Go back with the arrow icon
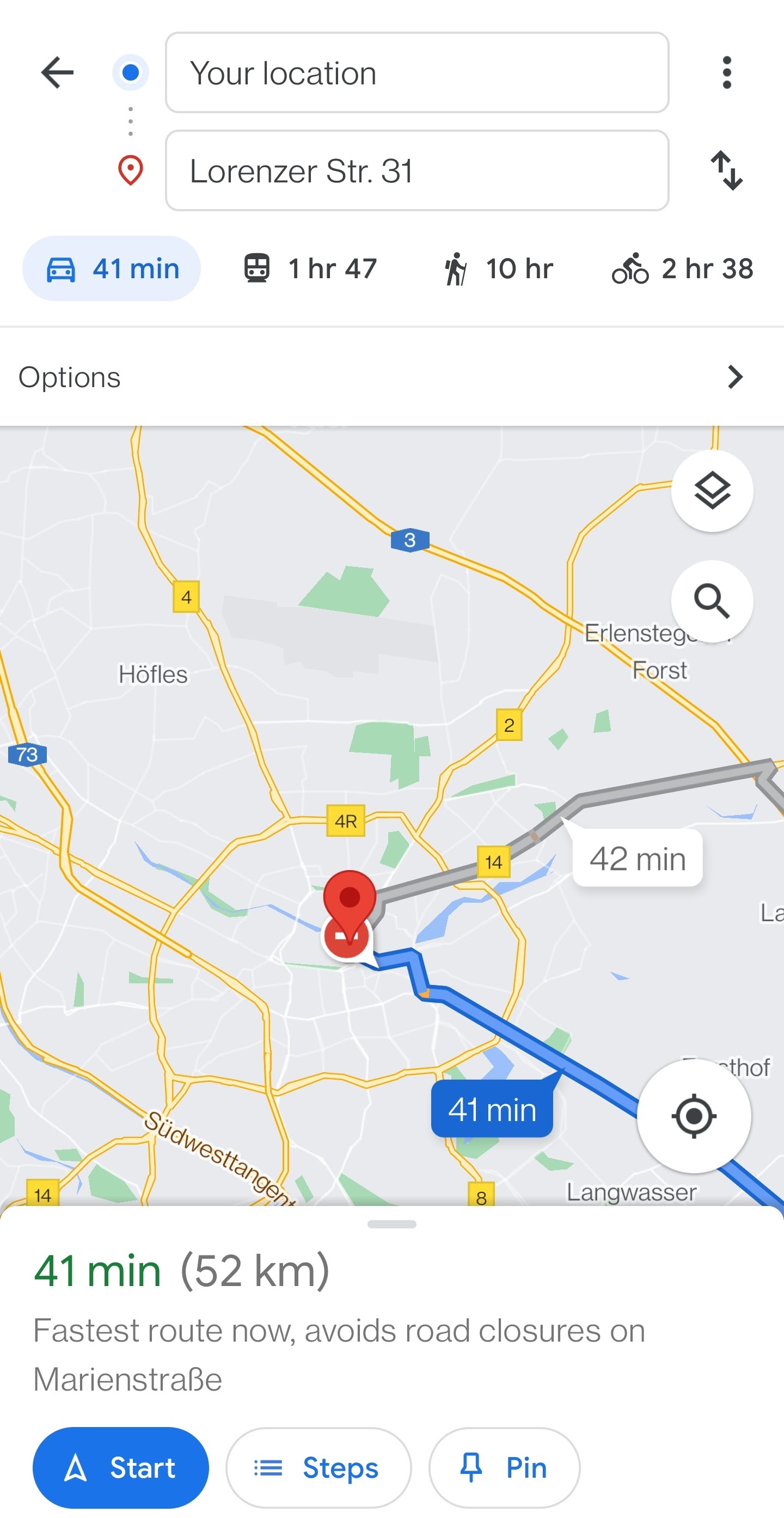784x1518 pixels. (57, 72)
